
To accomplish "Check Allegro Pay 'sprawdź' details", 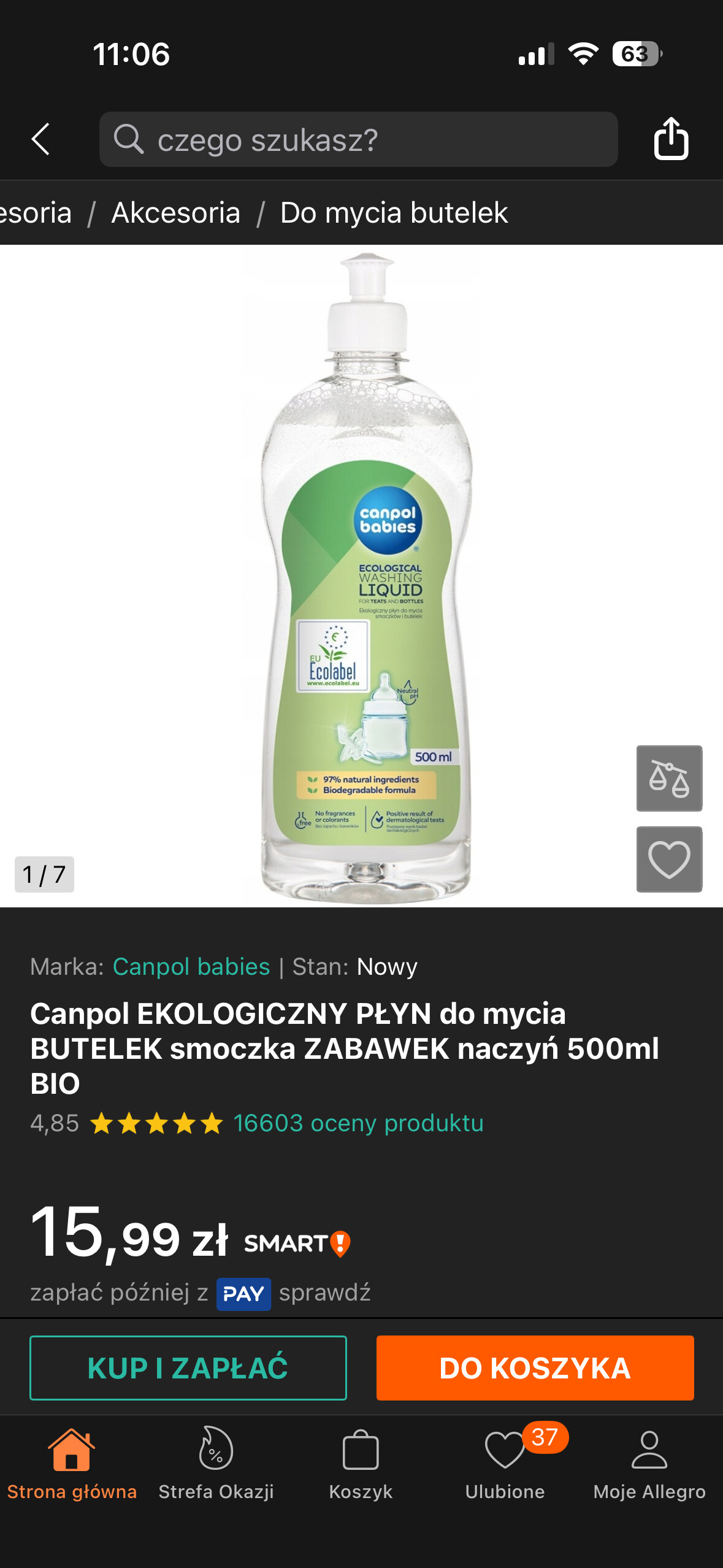I will click(324, 1293).
